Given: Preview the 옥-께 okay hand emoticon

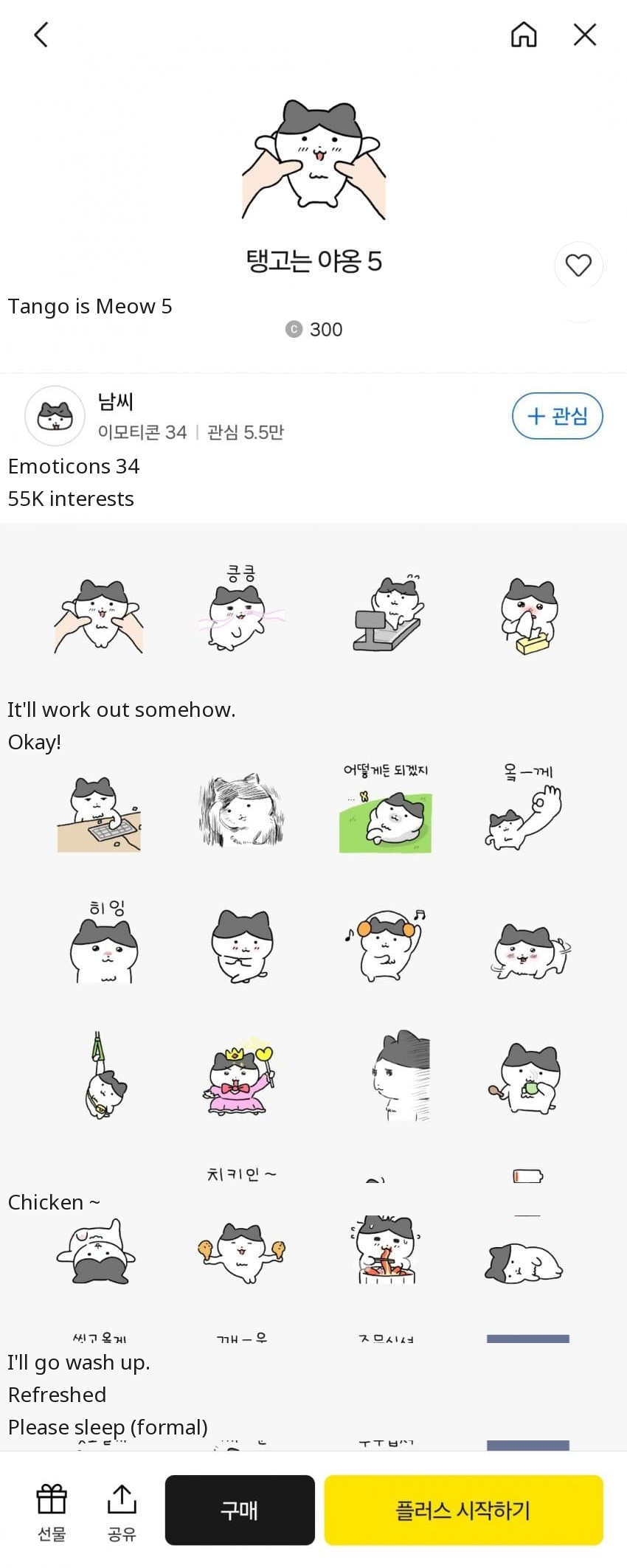Looking at the screenshot, I should click(x=527, y=811).
